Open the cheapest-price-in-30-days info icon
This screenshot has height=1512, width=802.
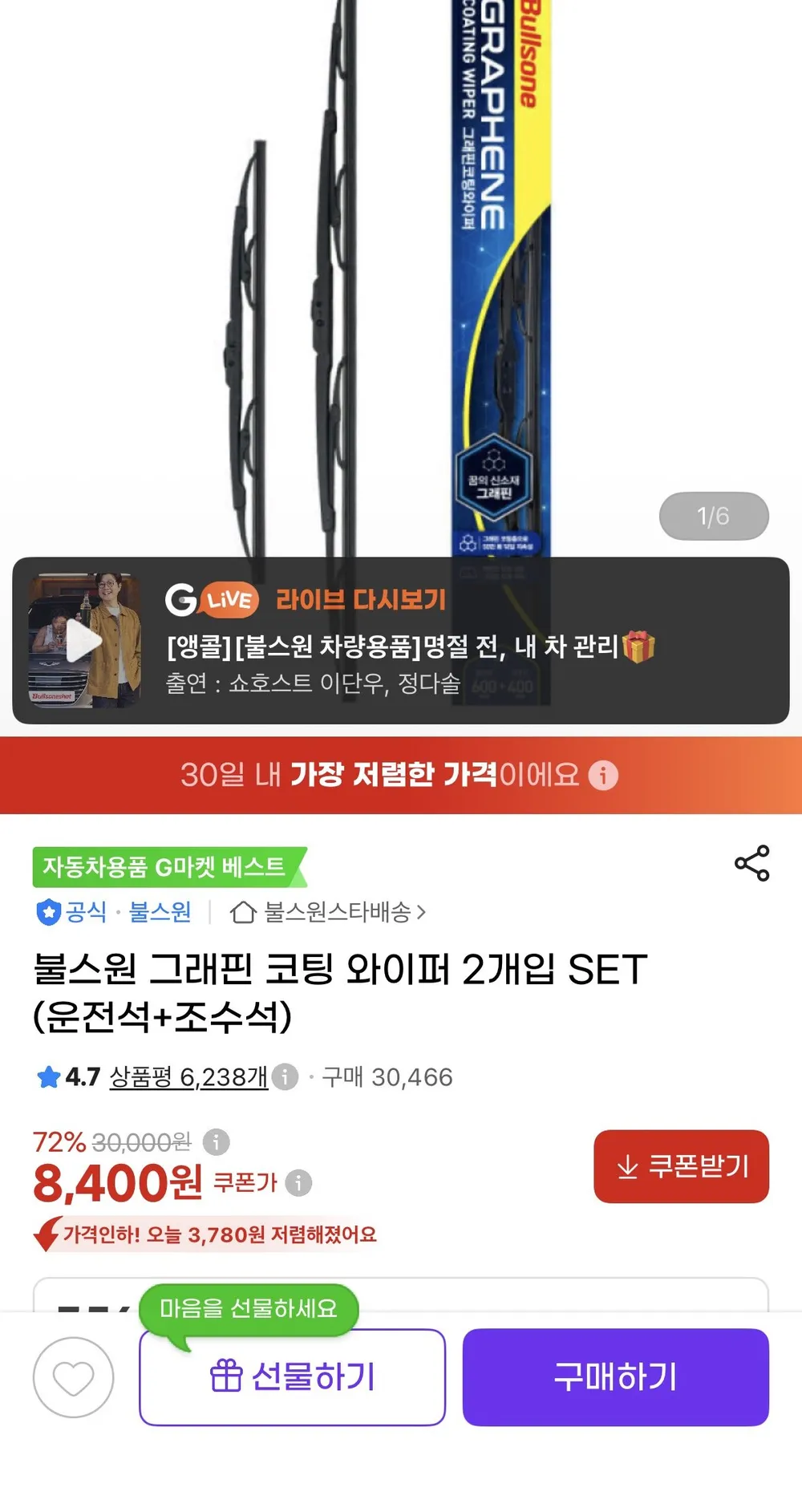tap(603, 775)
